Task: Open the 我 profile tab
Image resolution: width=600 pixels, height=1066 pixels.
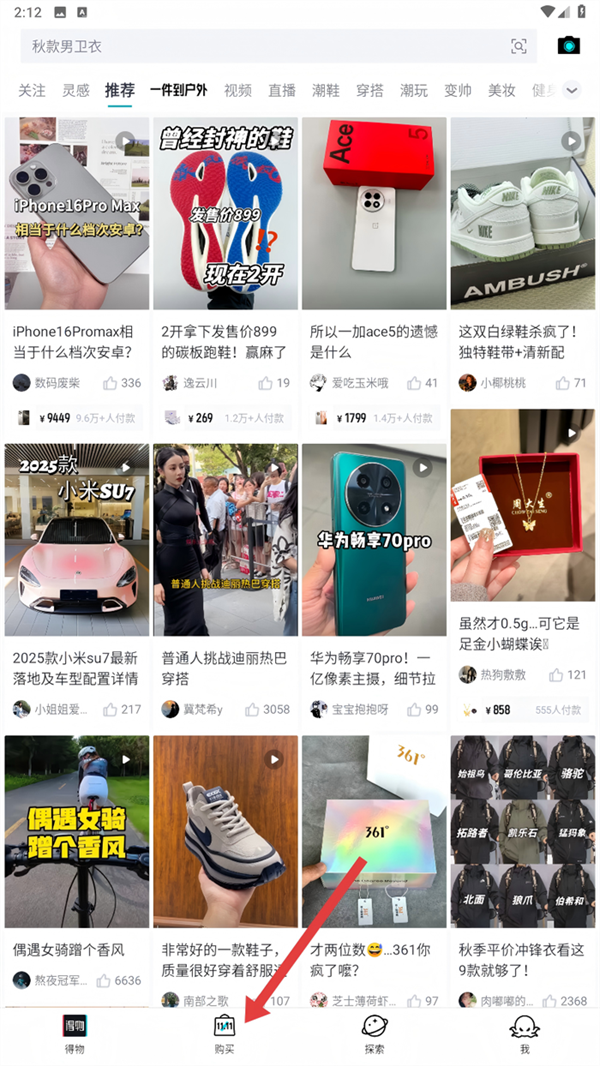Action: pos(524,1033)
